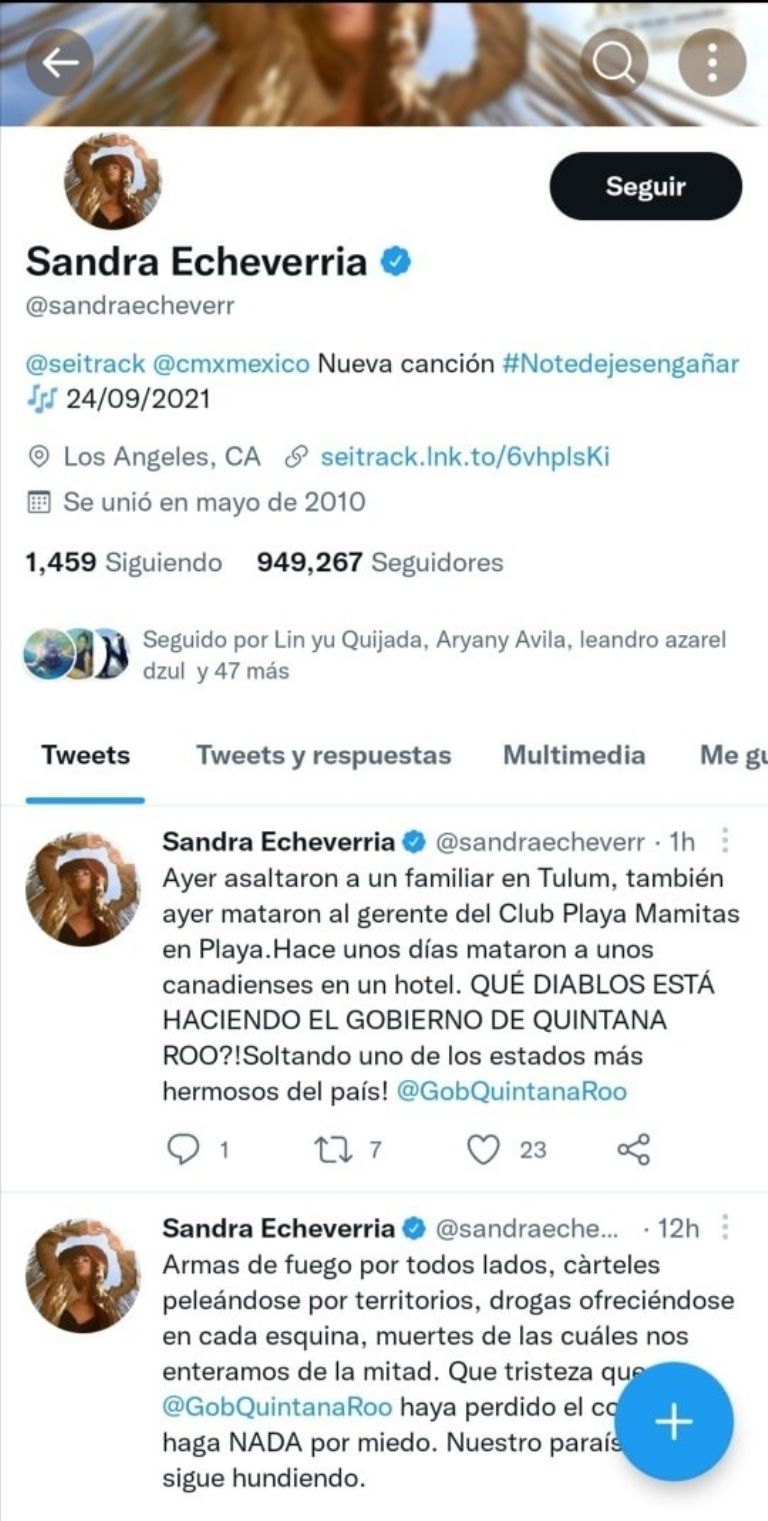Switch to Tweets y respuestas tab
The width and height of the screenshot is (768, 1521).
click(323, 755)
